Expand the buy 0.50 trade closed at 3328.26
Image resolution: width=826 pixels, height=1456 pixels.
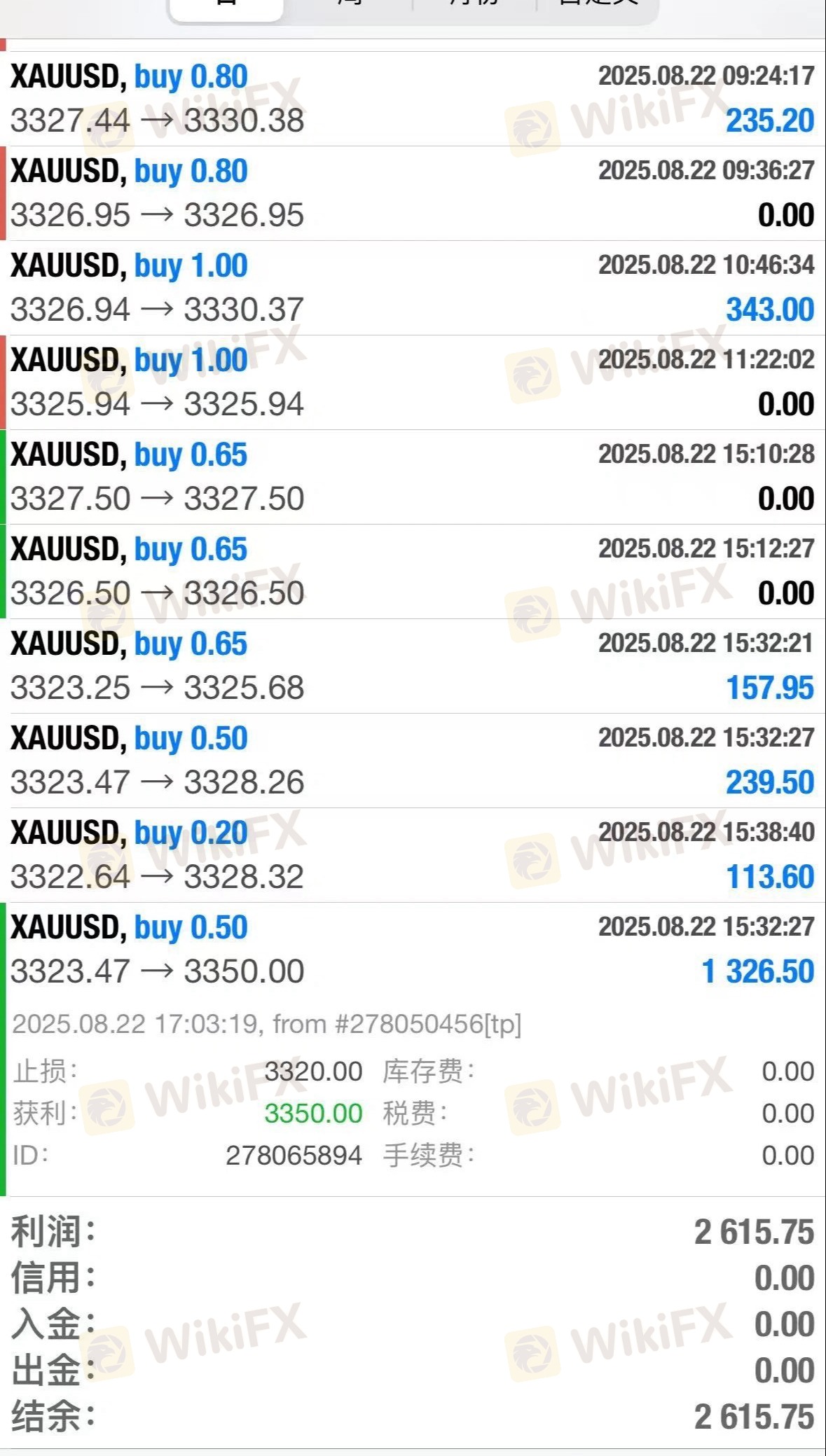click(x=413, y=761)
